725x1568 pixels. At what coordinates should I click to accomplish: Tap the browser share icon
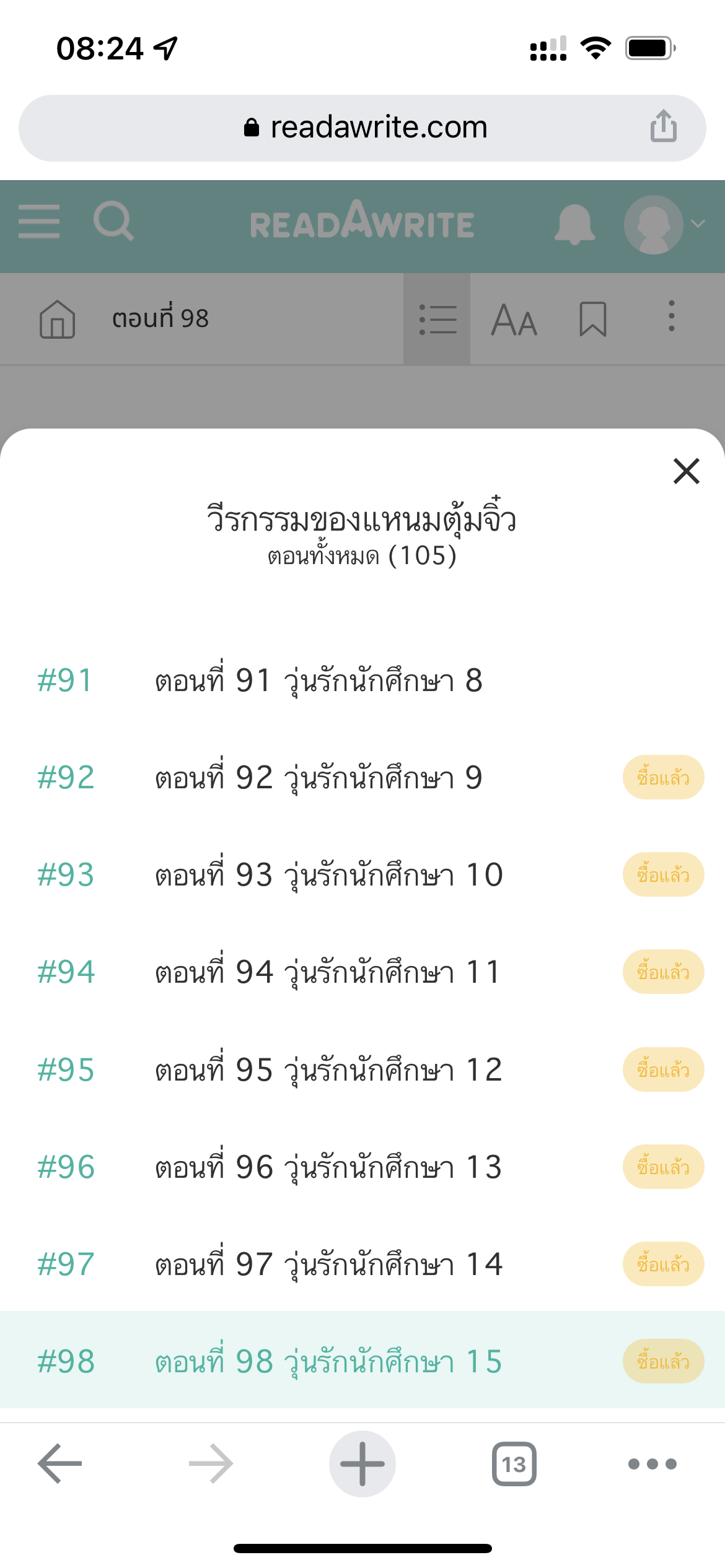pyautogui.click(x=663, y=126)
